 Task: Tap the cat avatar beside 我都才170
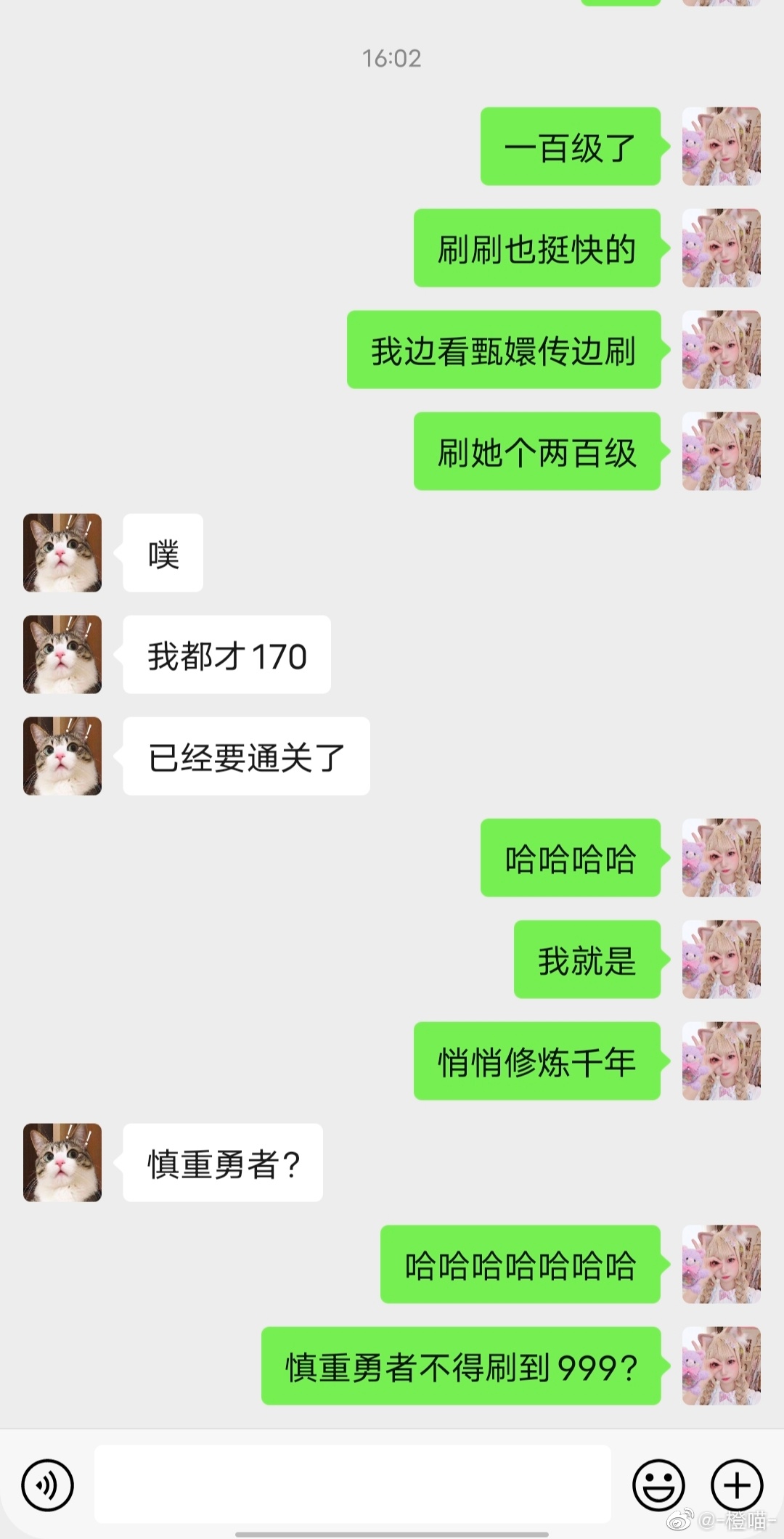pyautogui.click(x=62, y=654)
